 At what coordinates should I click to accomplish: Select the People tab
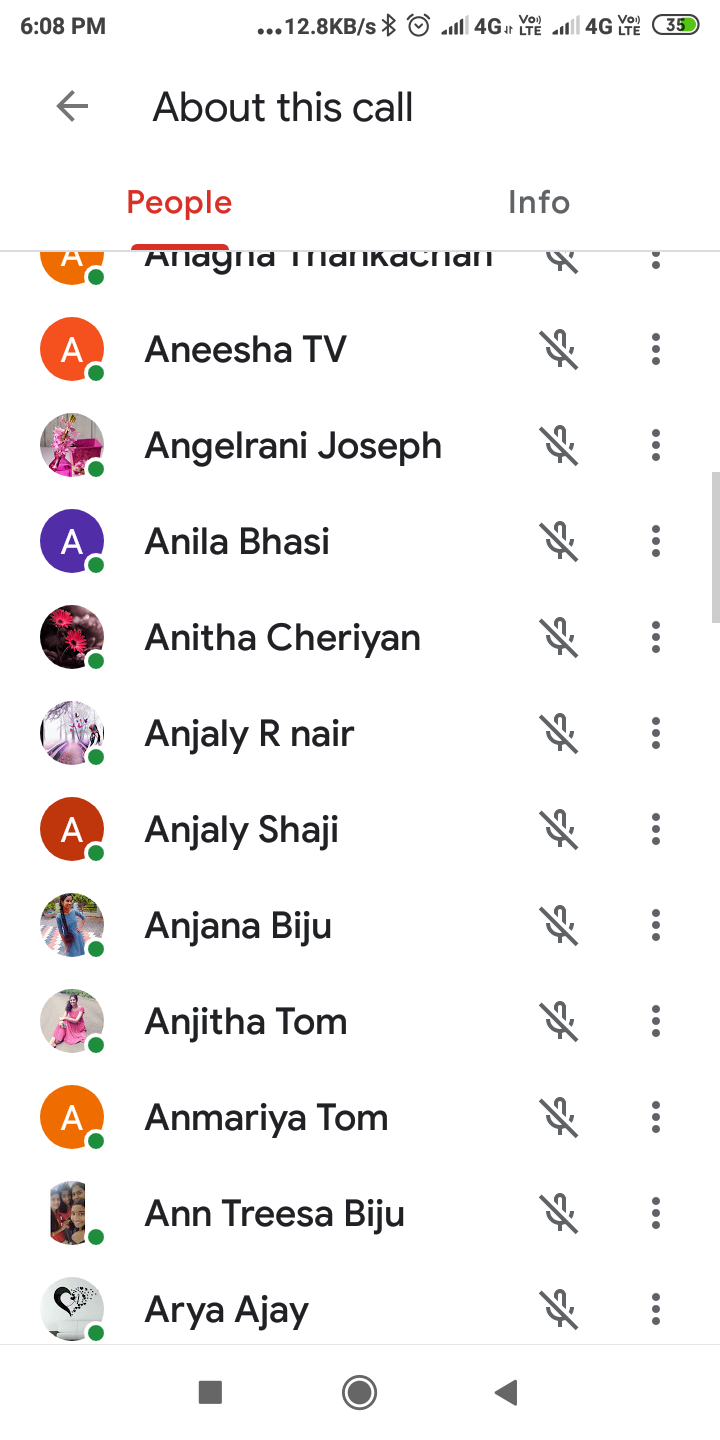coord(179,203)
